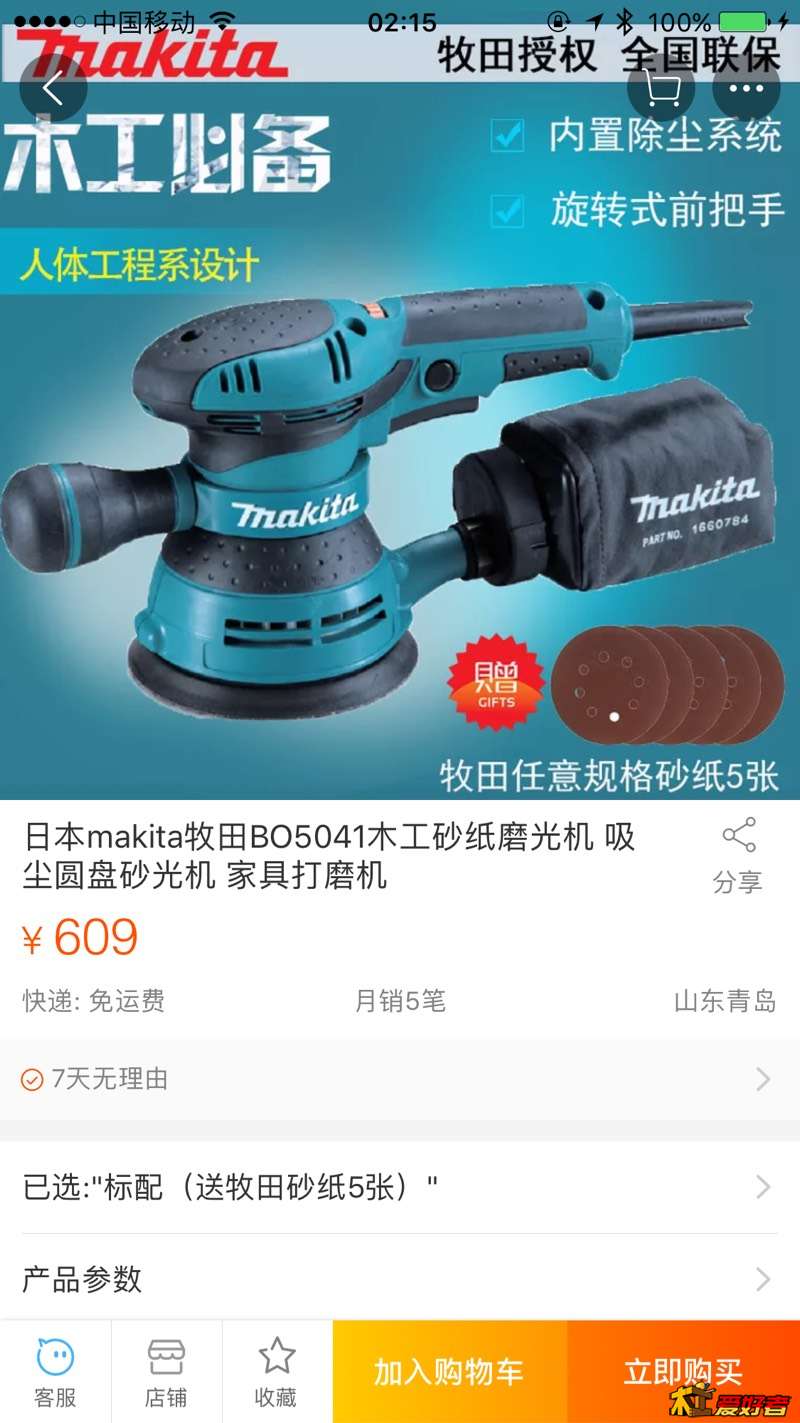800x1423 pixels.
Task: Open the 已选 标配 option selector
Action: tap(400, 1188)
